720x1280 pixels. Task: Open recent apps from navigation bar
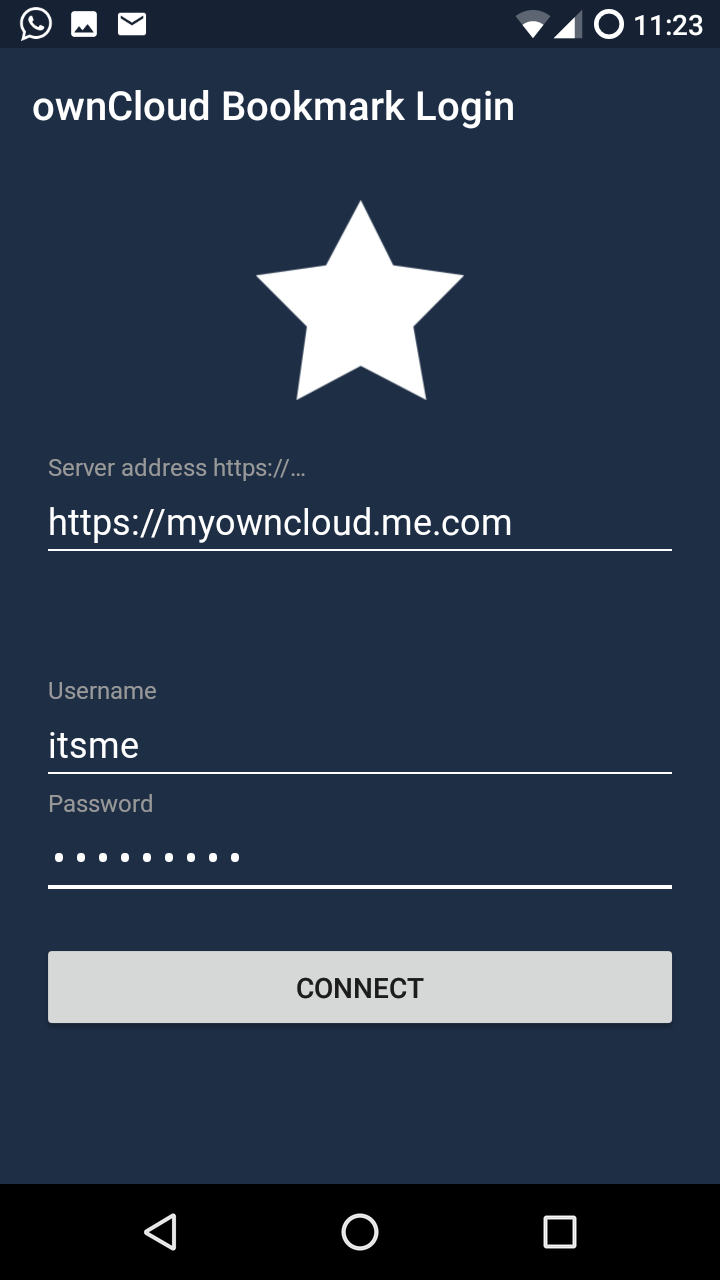pyautogui.click(x=559, y=1232)
